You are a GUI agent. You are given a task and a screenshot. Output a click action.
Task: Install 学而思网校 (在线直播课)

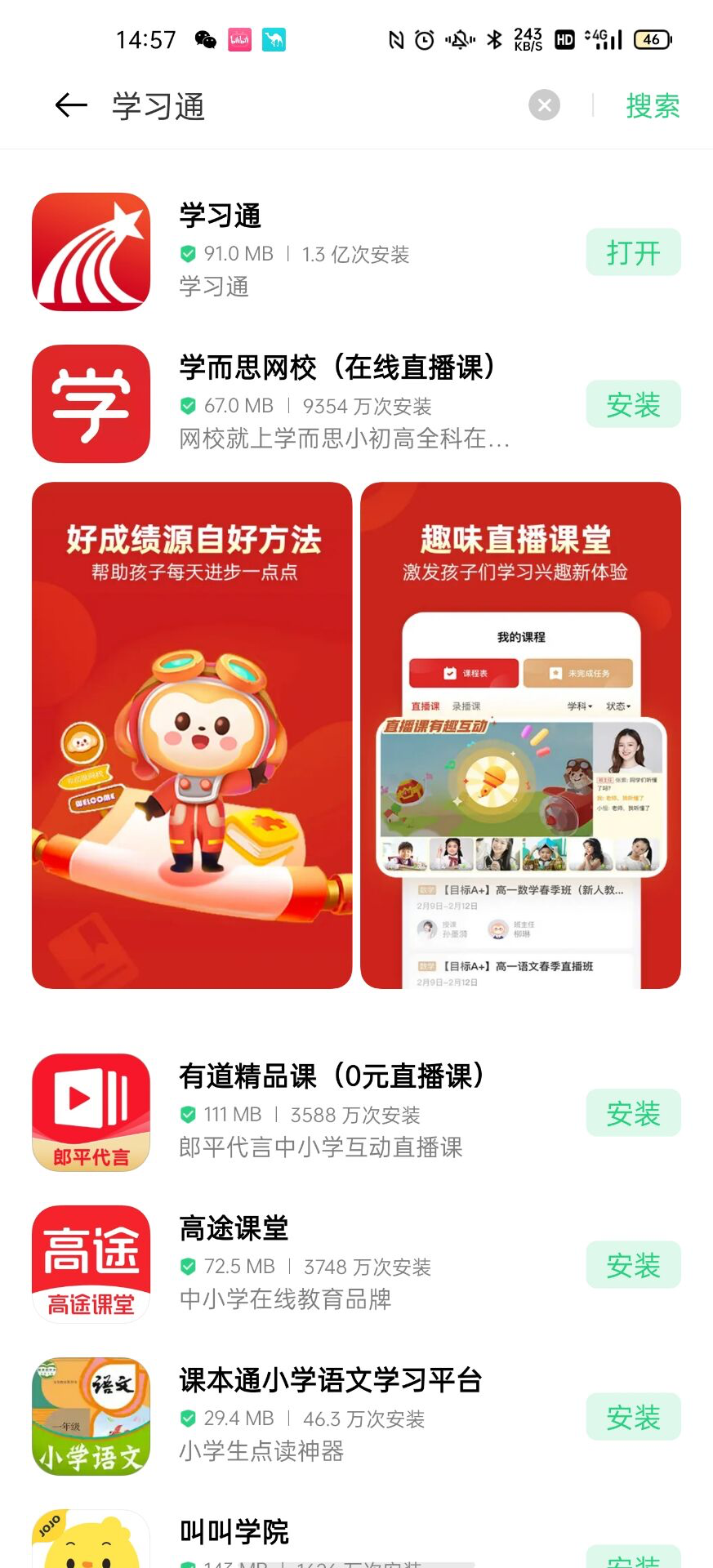click(x=633, y=404)
